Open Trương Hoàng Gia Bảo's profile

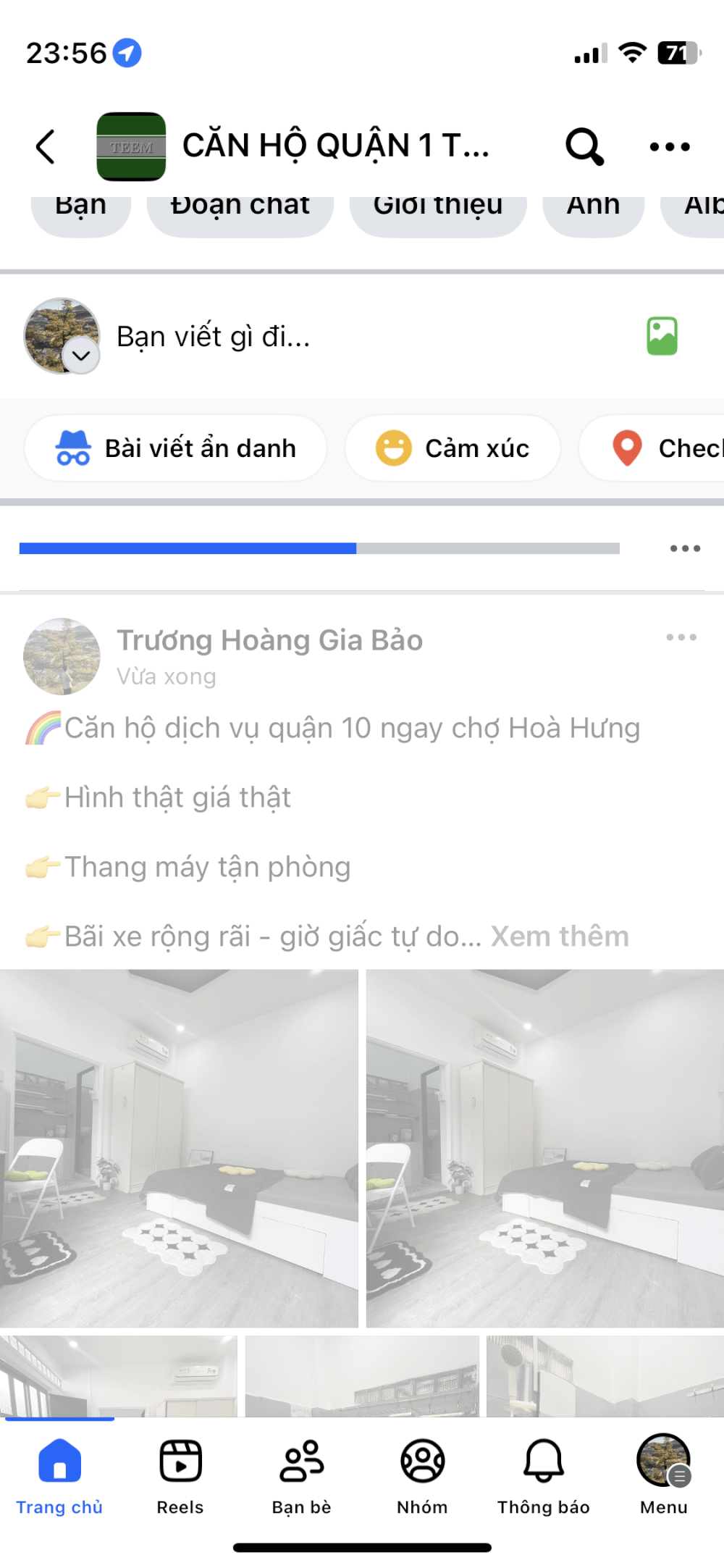(x=269, y=640)
